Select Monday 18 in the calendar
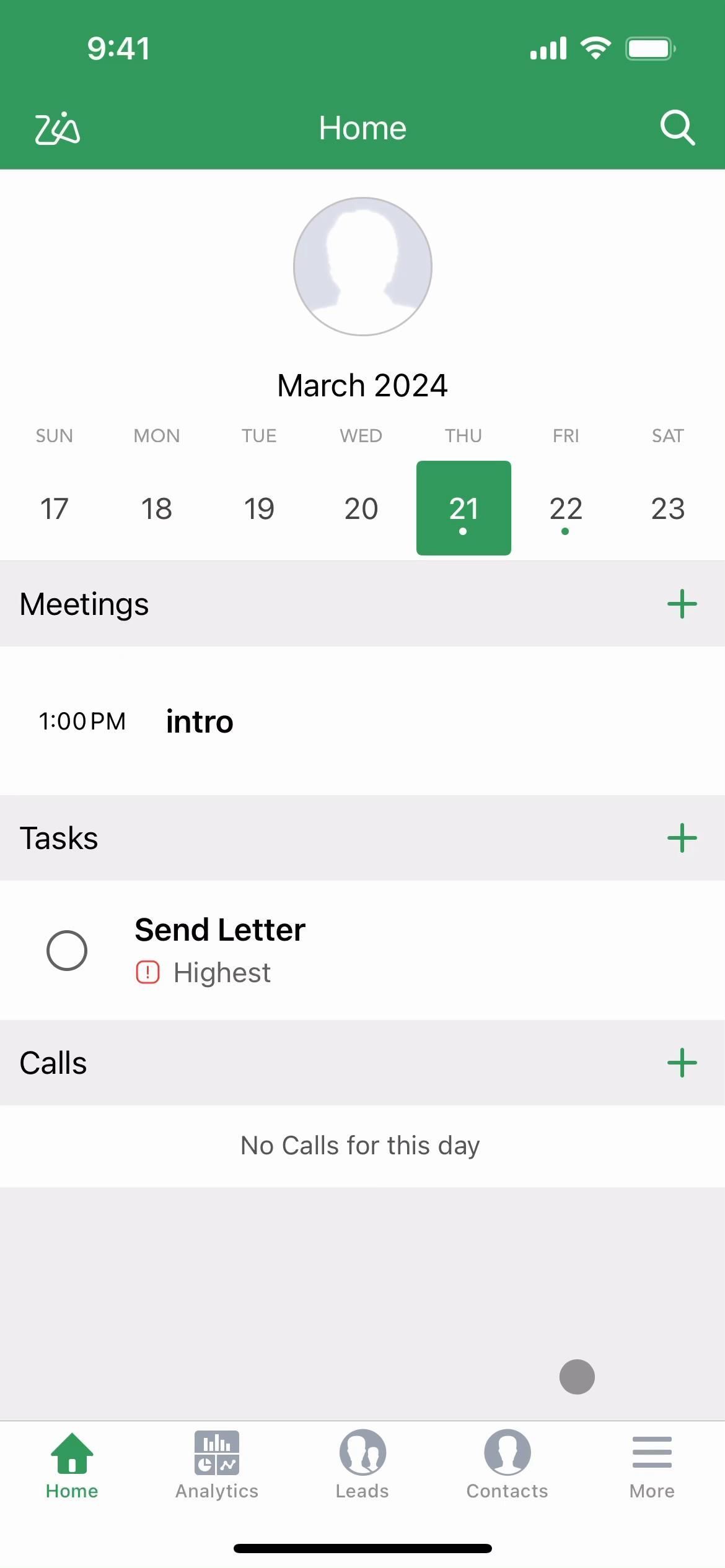This screenshot has height=1568, width=725. tap(156, 508)
